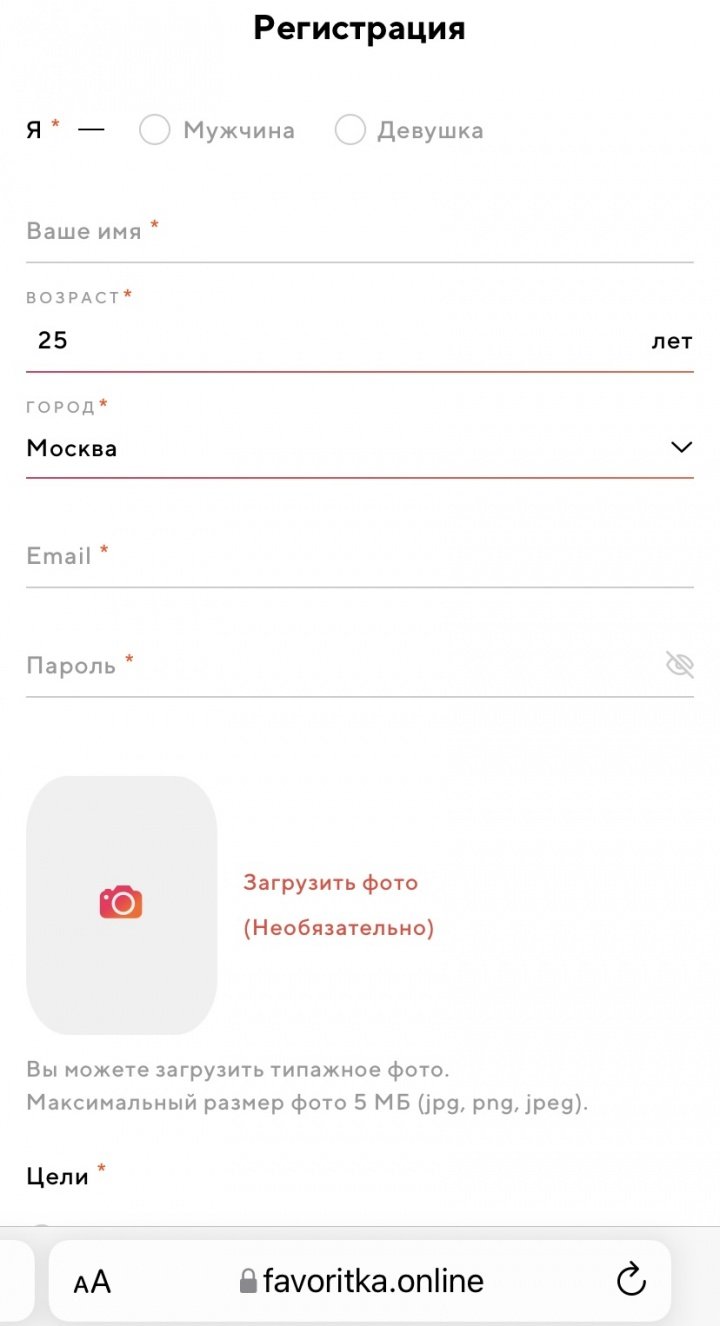The width and height of the screenshot is (720, 1326).
Task: Focus the Email input field
Action: click(360, 557)
